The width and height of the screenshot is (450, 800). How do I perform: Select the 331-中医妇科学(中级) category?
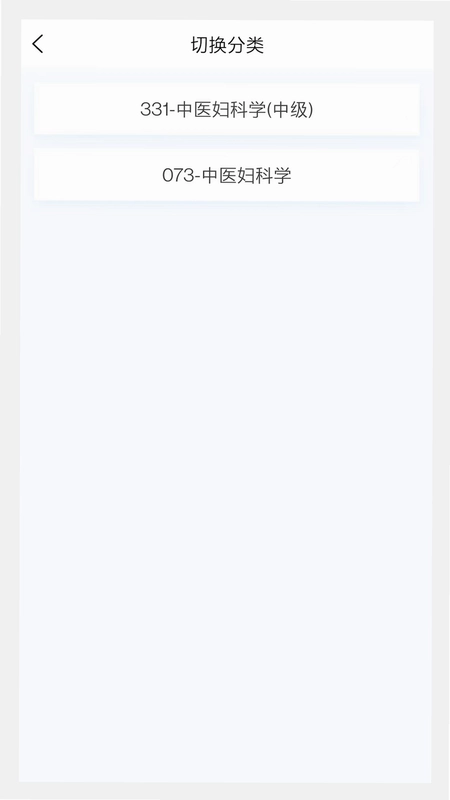227,110
